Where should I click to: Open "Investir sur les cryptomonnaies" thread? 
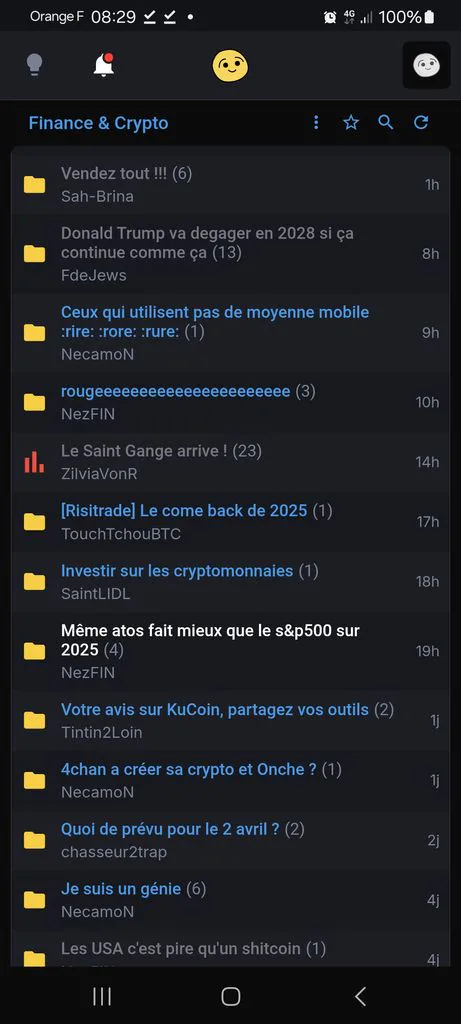click(x=230, y=582)
